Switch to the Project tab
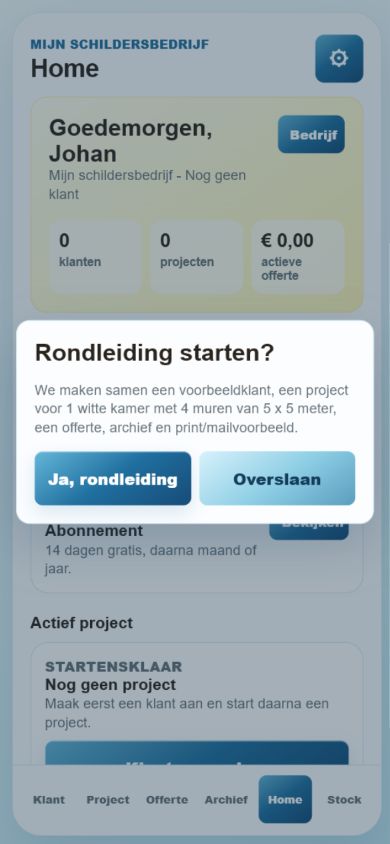The width and height of the screenshot is (390, 844). pyautogui.click(x=108, y=799)
